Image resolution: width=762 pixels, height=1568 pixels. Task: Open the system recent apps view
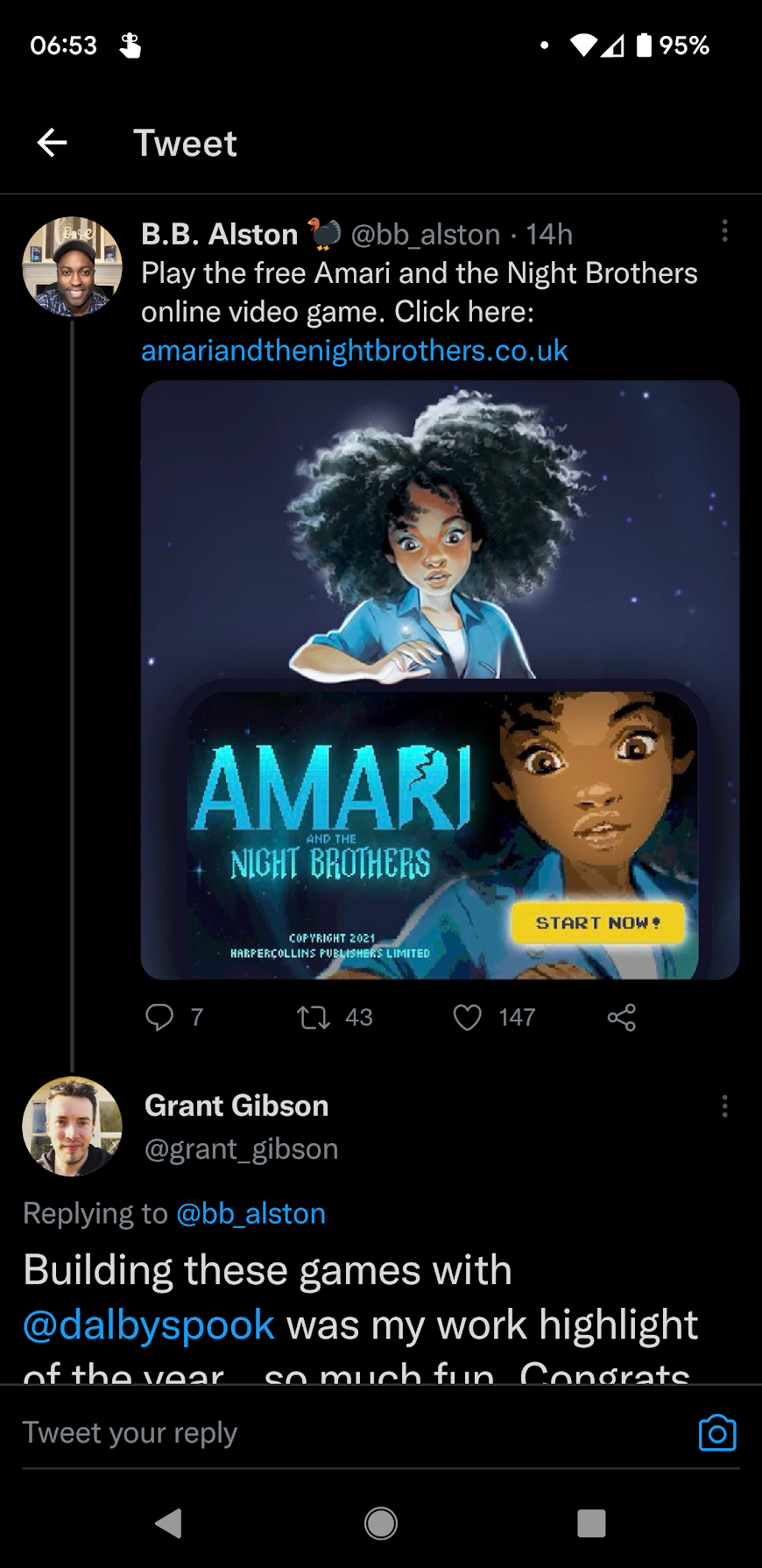point(591,1523)
